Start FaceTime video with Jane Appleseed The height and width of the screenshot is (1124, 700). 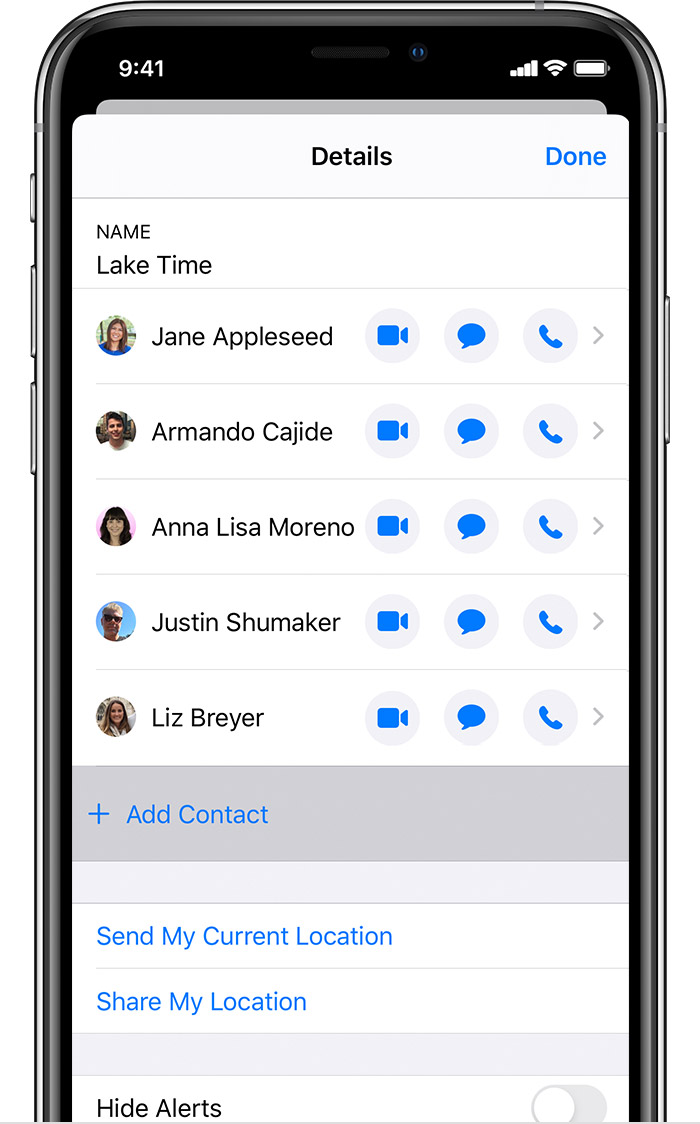click(392, 336)
